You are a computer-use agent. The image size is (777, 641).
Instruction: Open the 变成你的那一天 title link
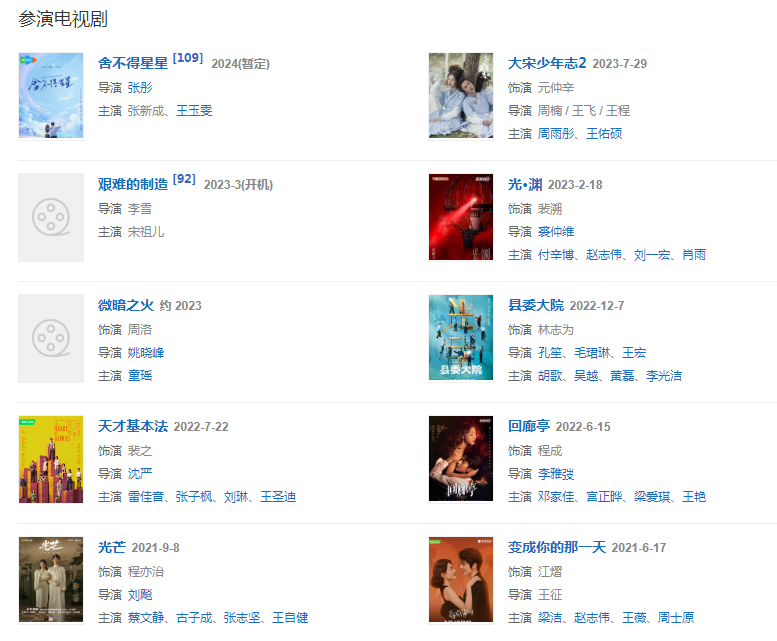[x=557, y=547]
